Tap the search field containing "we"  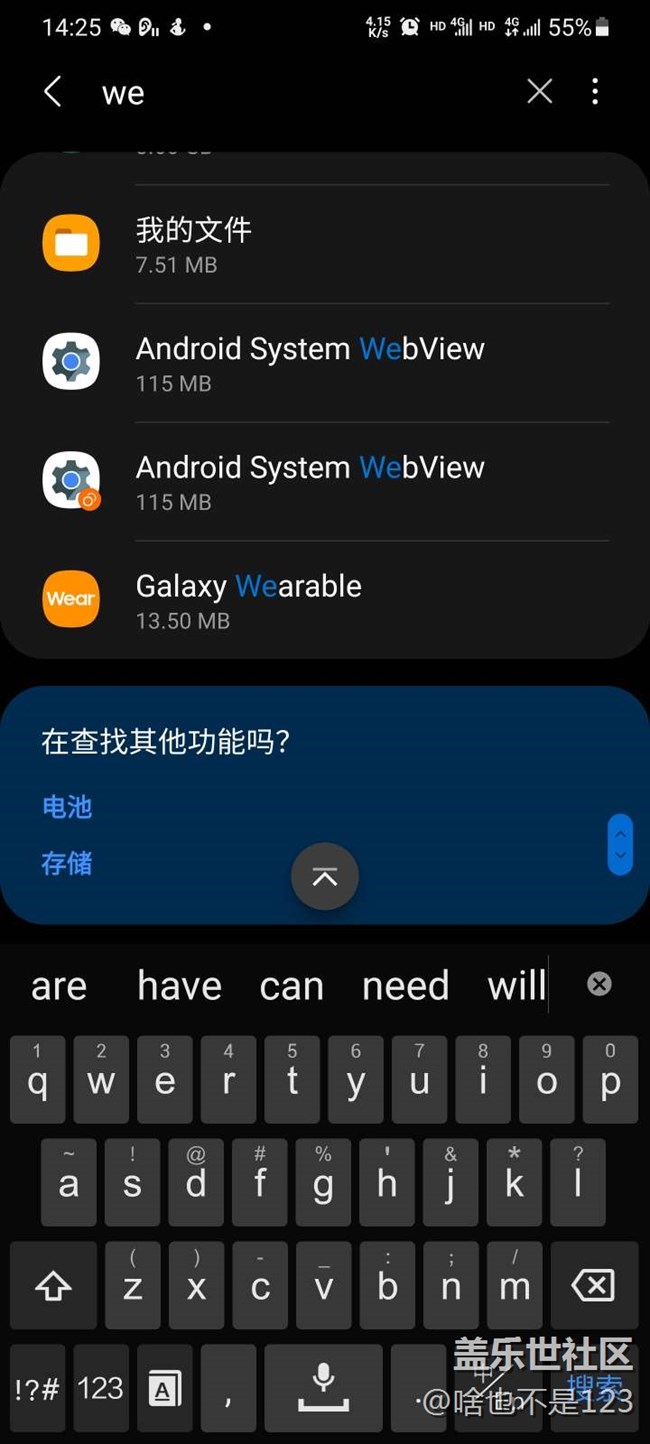[x=300, y=93]
